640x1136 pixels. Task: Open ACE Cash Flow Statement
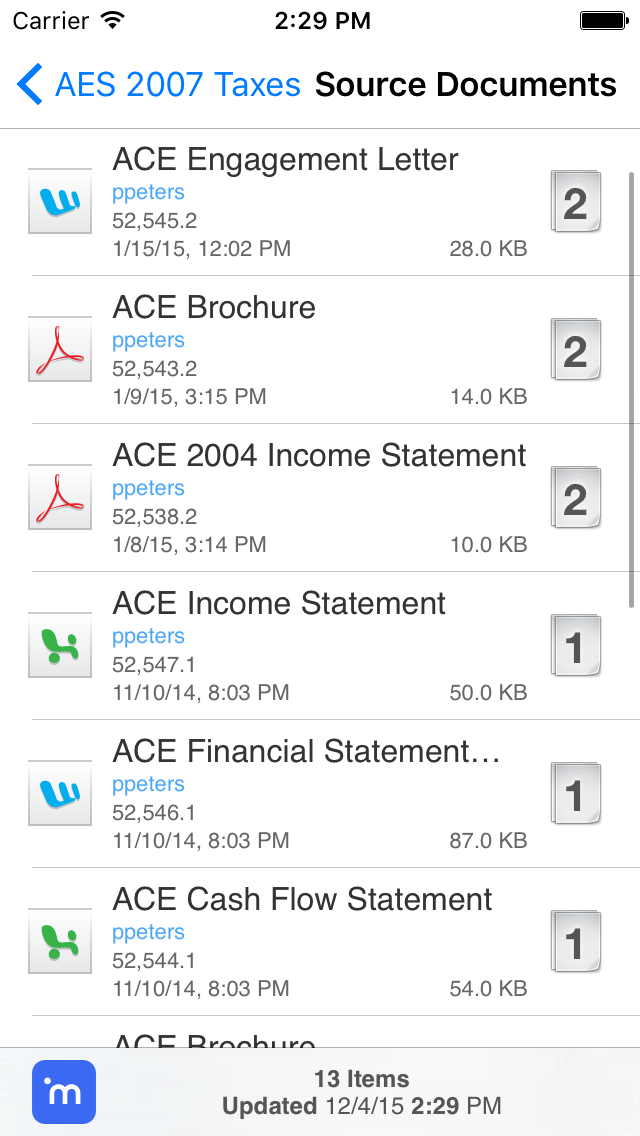(320, 941)
